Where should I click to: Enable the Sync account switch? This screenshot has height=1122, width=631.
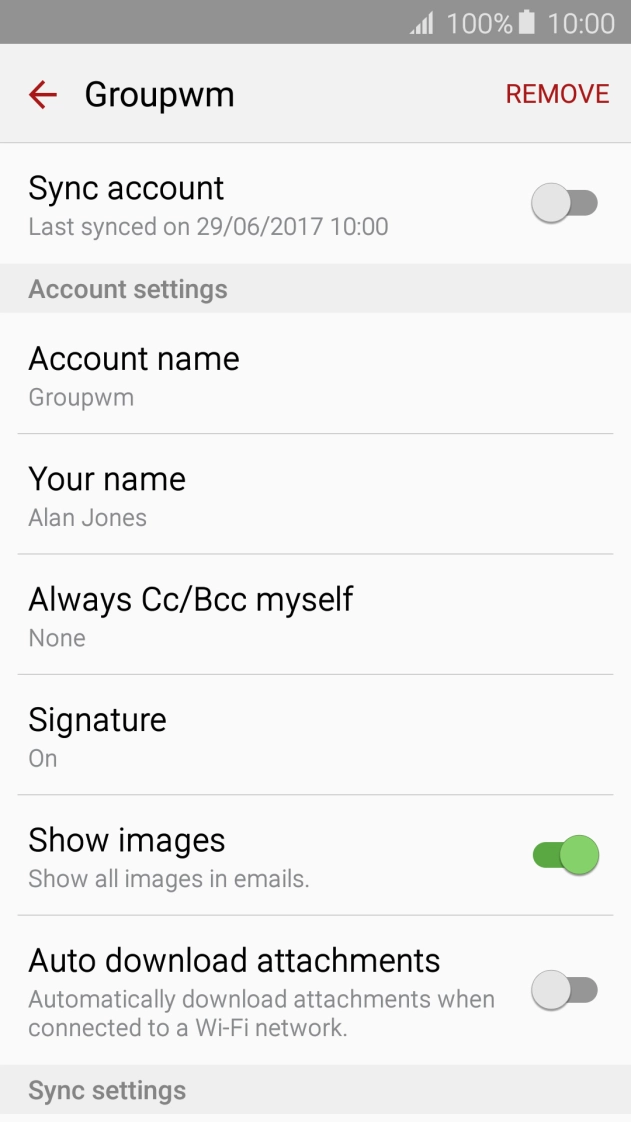pyautogui.click(x=565, y=204)
